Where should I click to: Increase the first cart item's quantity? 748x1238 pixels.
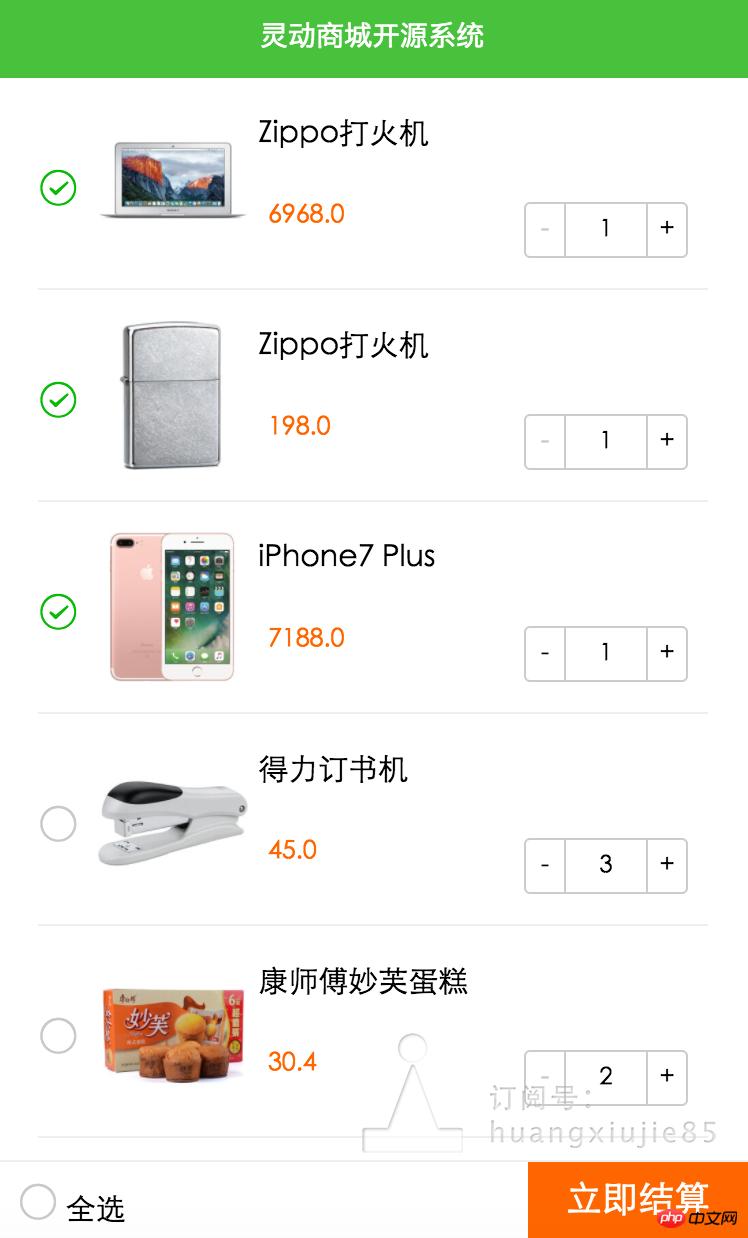(667, 229)
